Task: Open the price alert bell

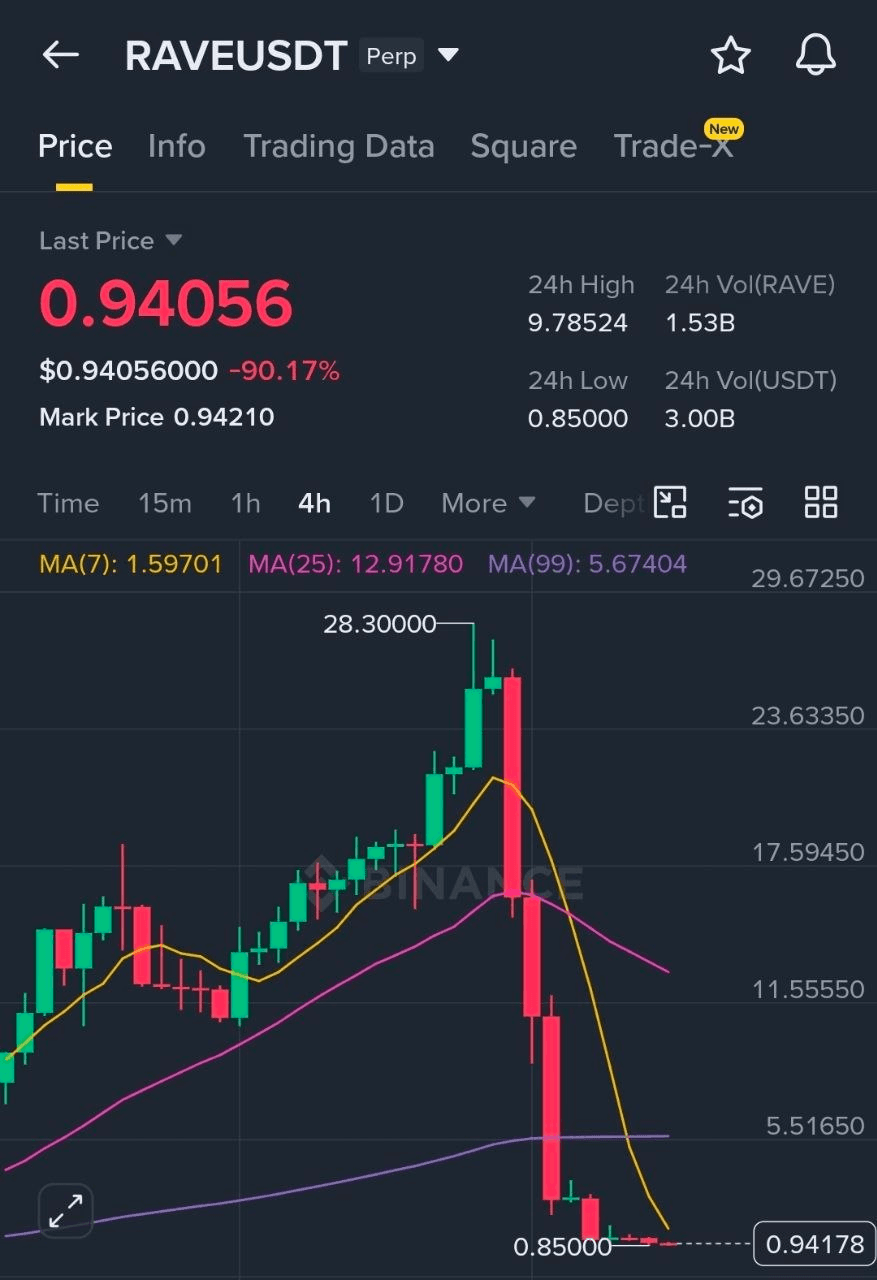Action: pyautogui.click(x=815, y=55)
